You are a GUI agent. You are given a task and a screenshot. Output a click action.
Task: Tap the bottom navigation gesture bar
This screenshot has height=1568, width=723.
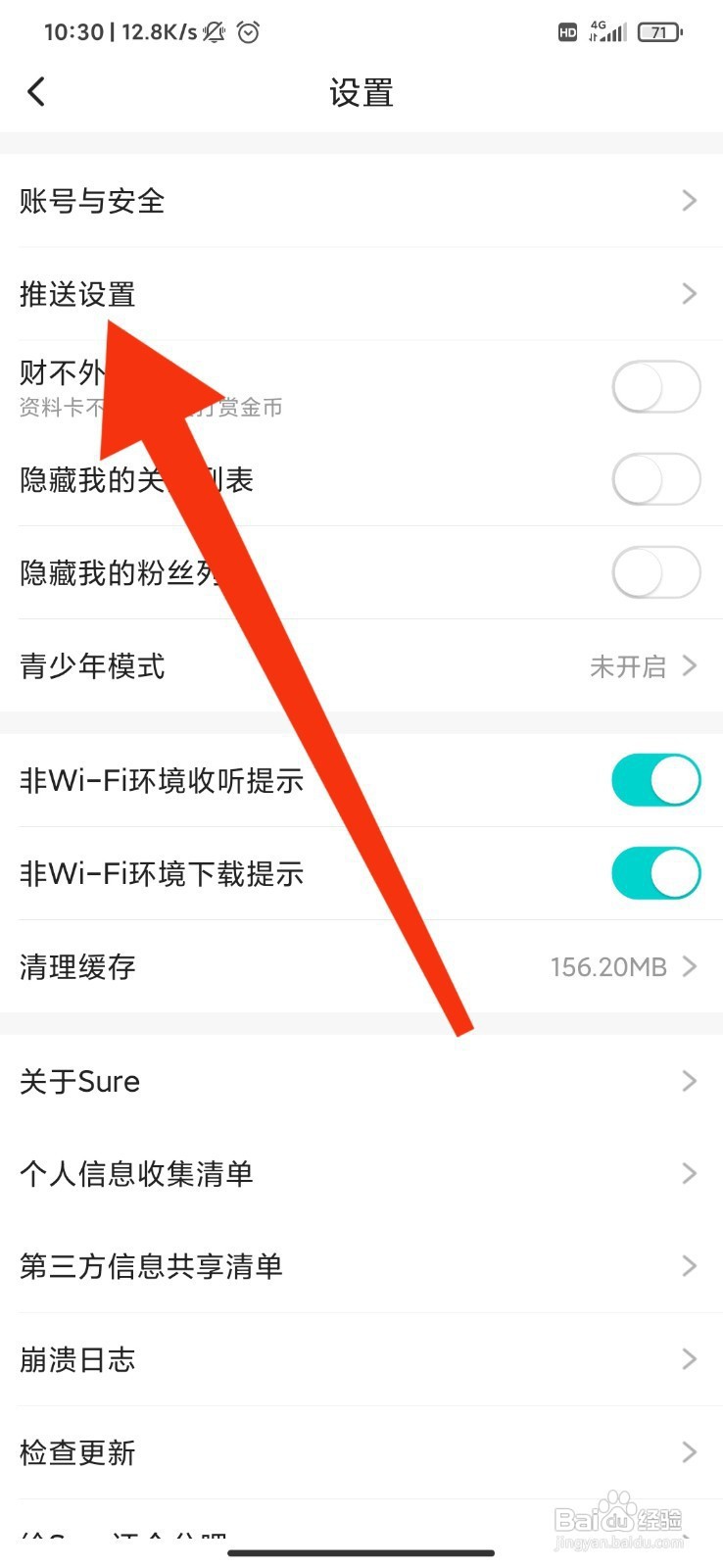(361, 1553)
